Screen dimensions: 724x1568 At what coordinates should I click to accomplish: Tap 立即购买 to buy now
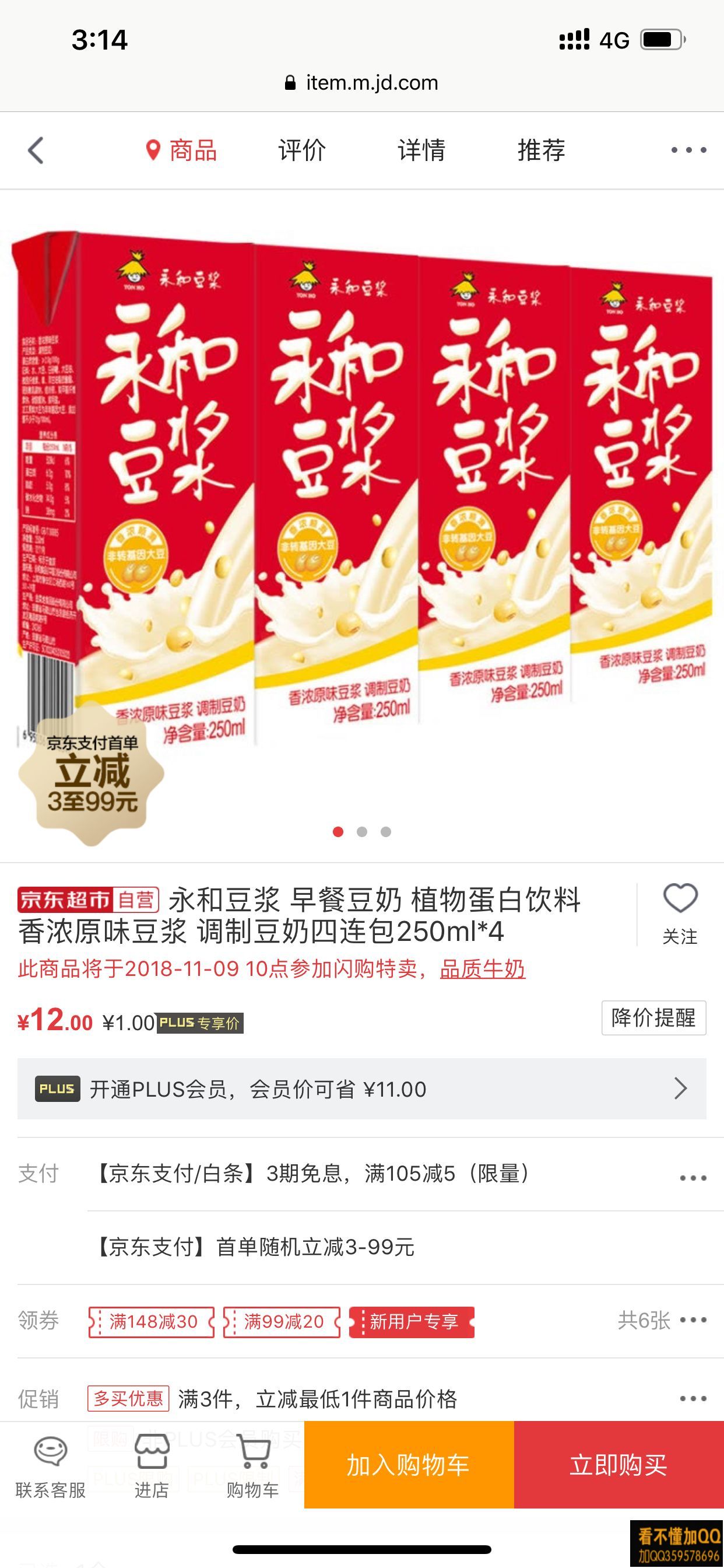point(618,1465)
